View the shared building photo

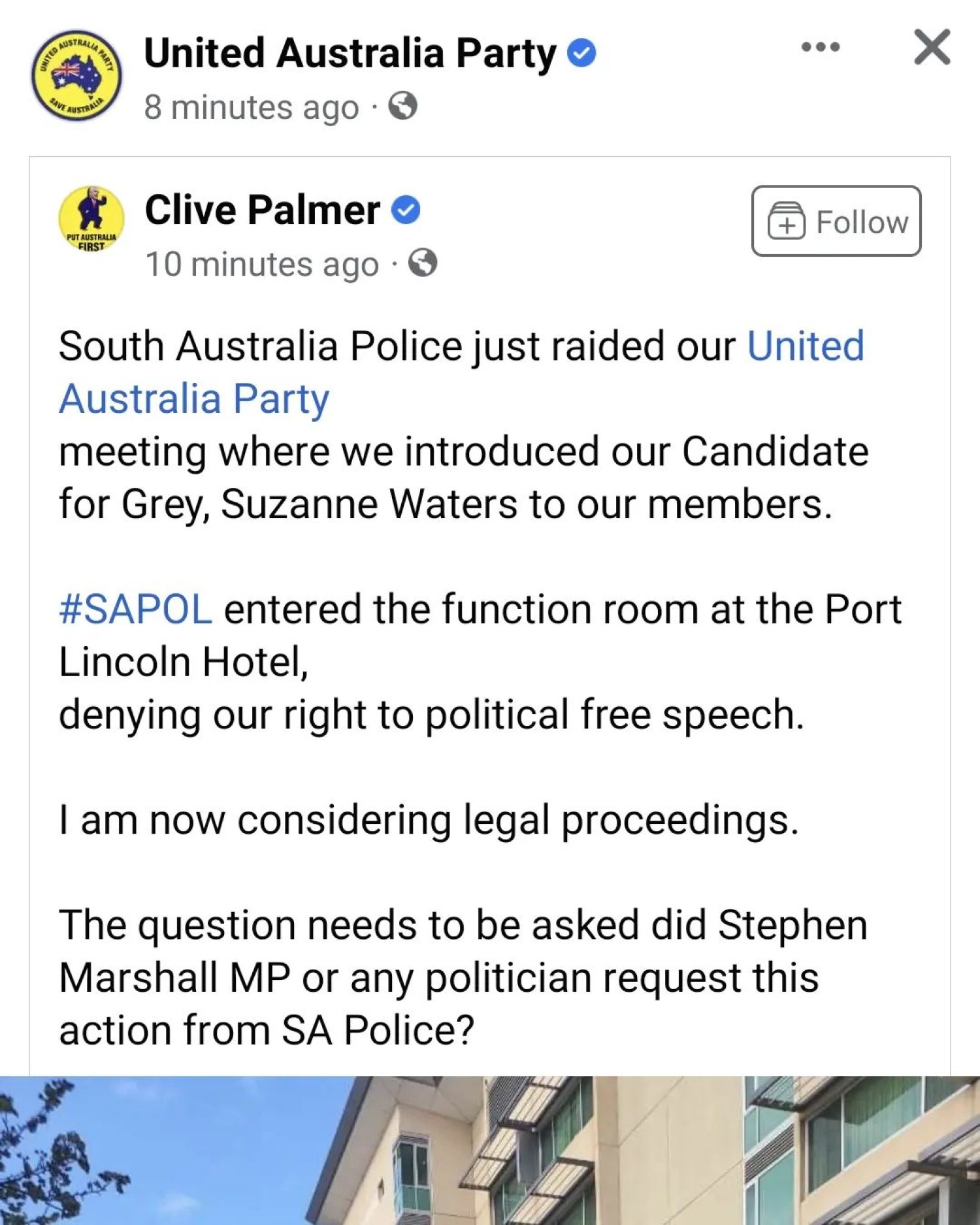pyautogui.click(x=490, y=1150)
